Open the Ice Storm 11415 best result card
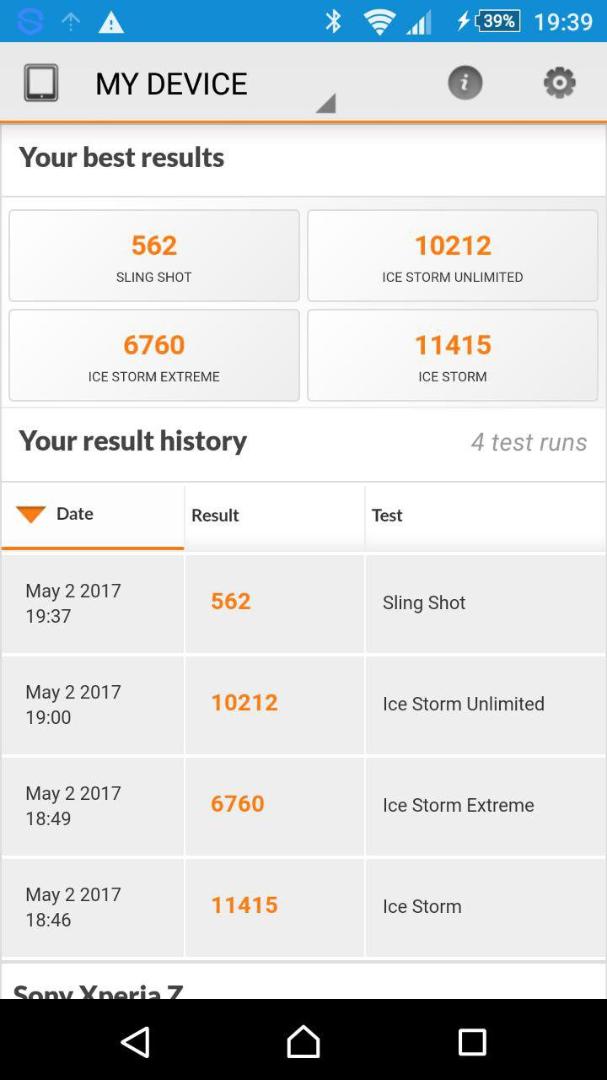607x1080 pixels. (453, 355)
